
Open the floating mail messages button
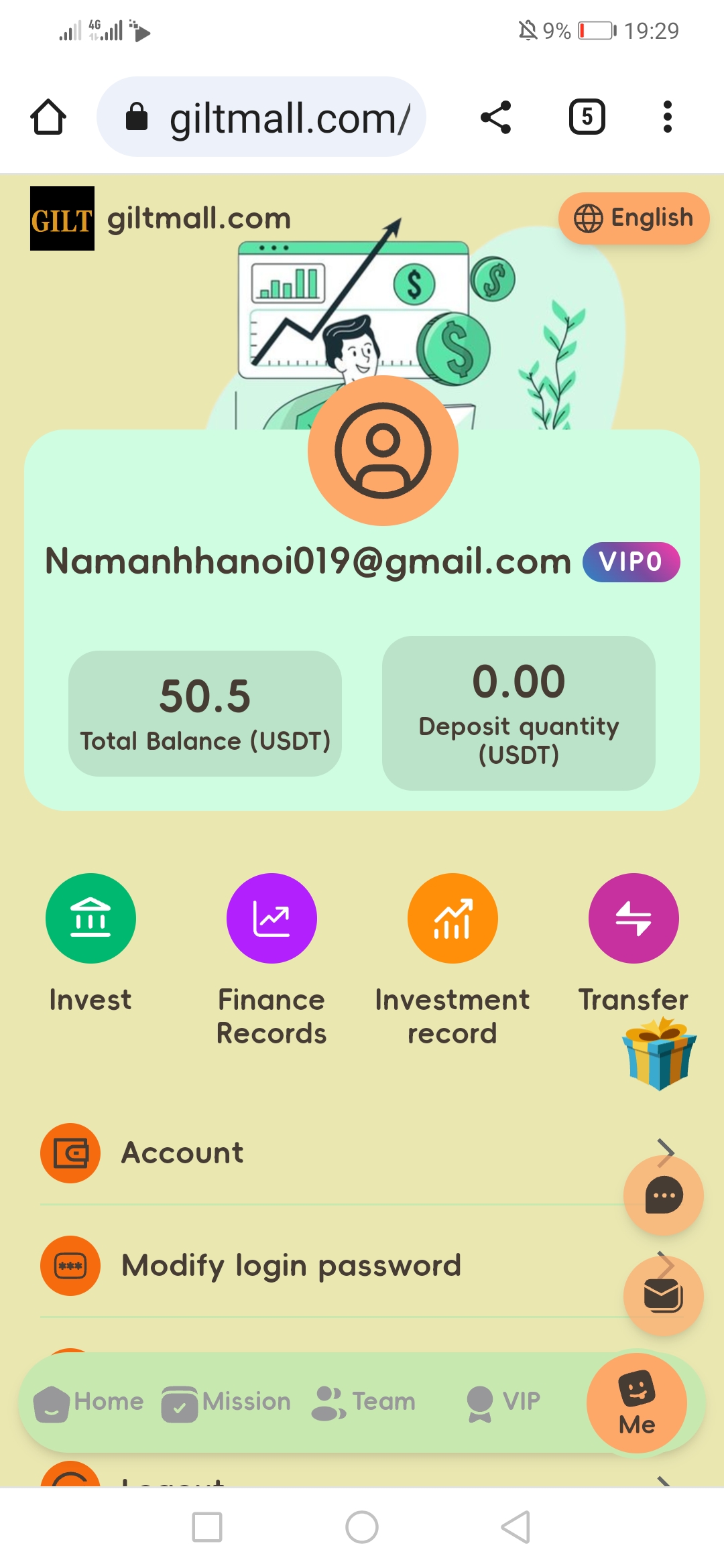(x=663, y=1295)
